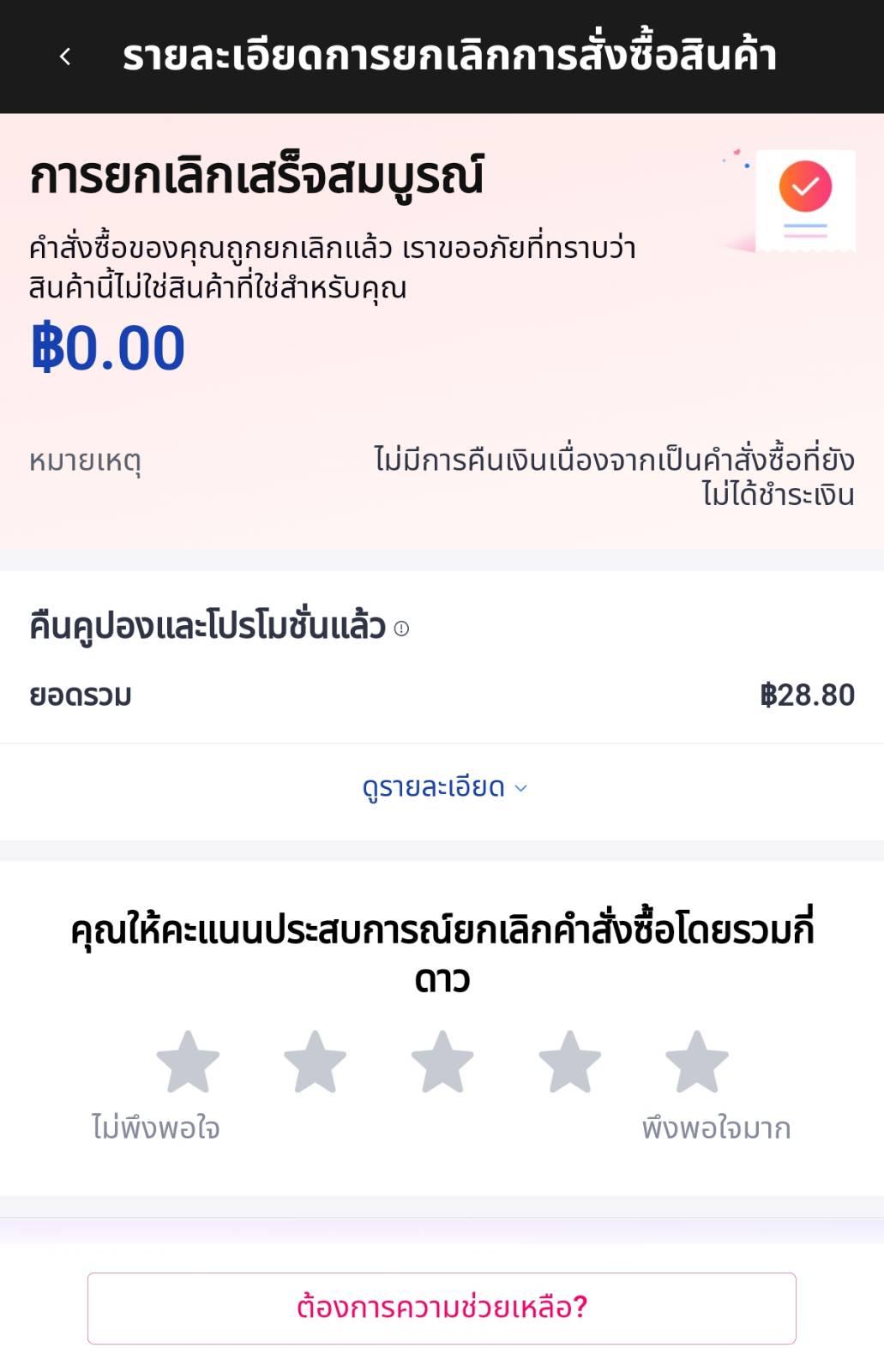
Task: Go back from cancellation details page
Action: click(65, 57)
